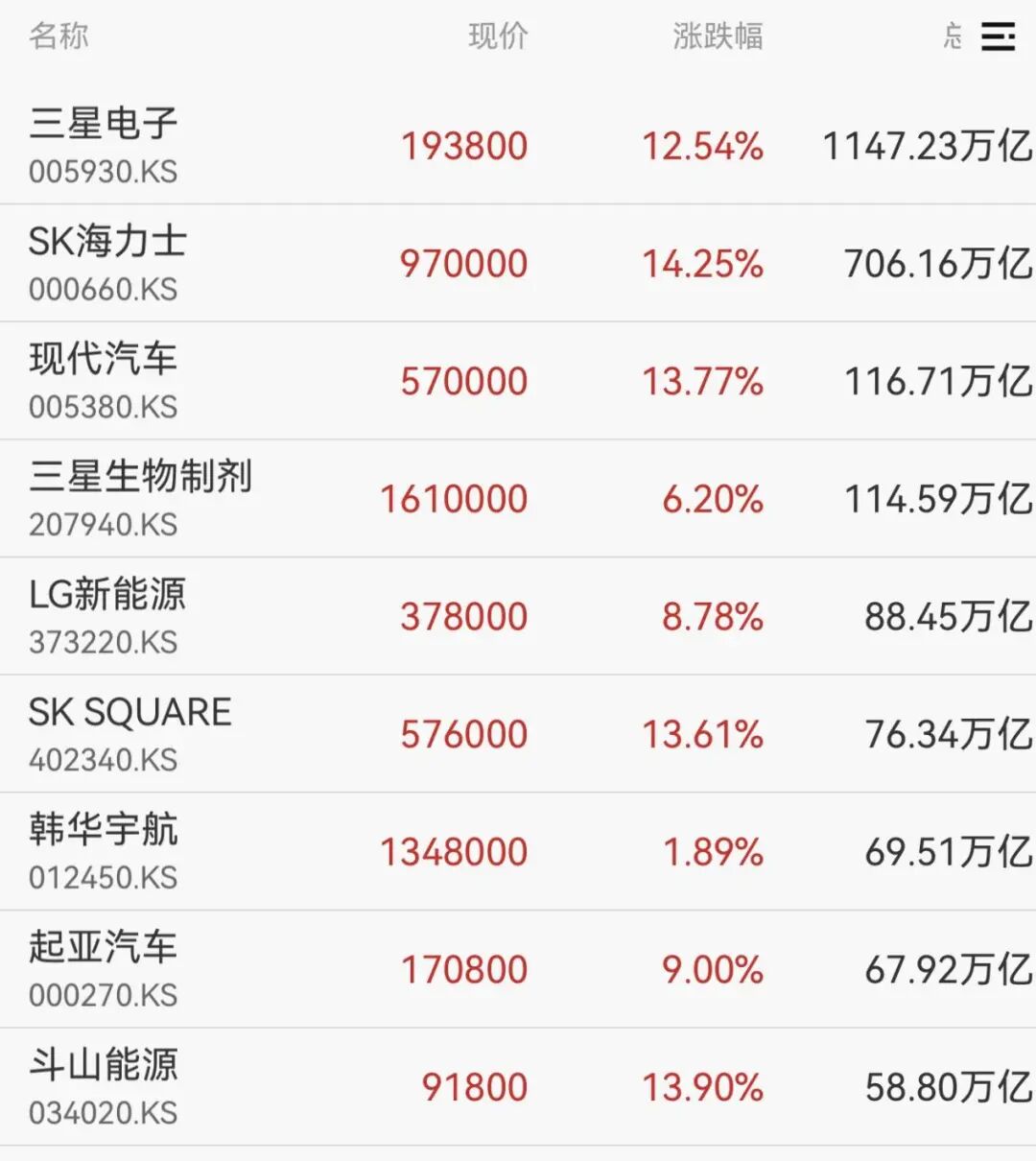The width and height of the screenshot is (1036, 1161).
Task: Open the column settings icon in header
Action: [x=998, y=37]
